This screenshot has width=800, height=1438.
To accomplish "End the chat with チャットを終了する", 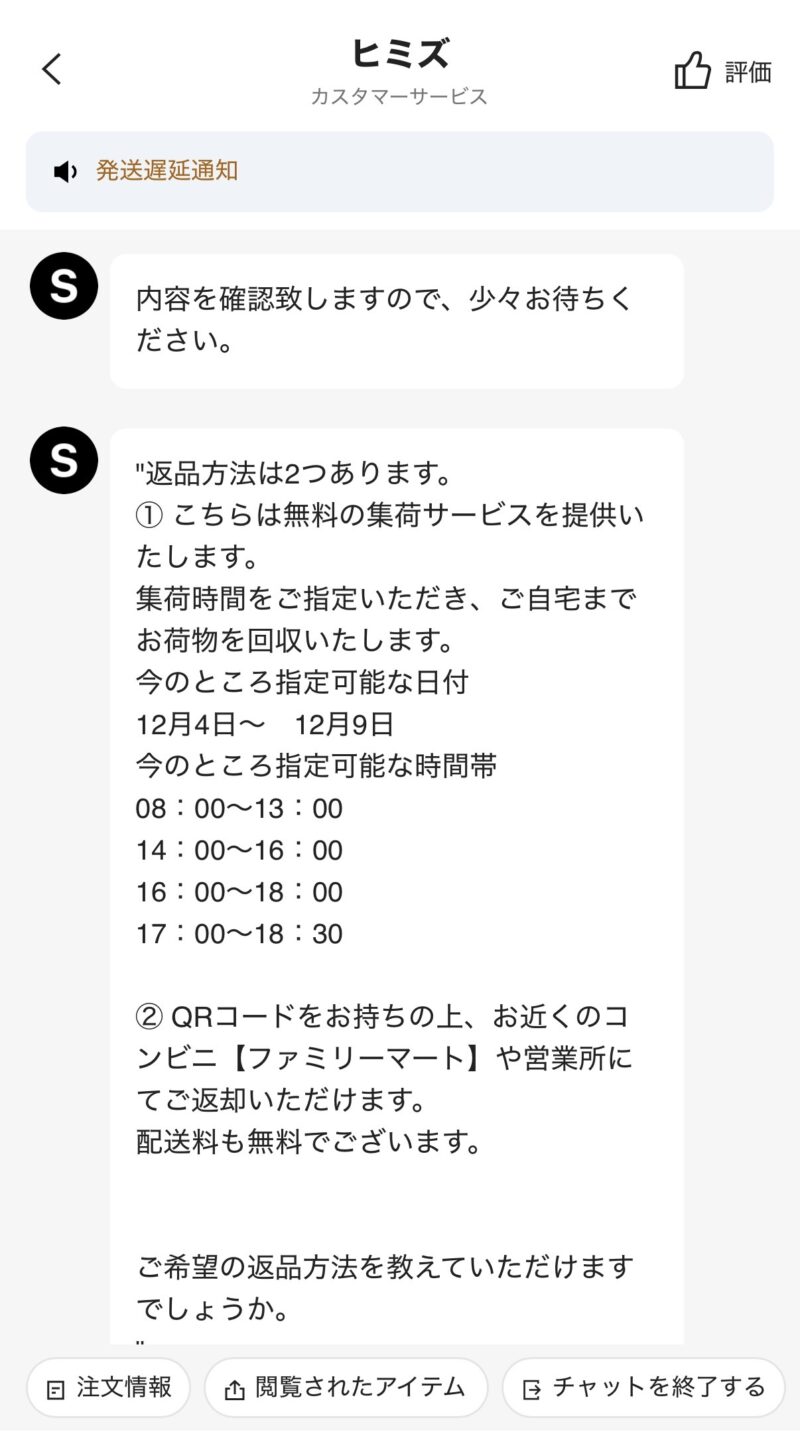I will pos(643,1387).
